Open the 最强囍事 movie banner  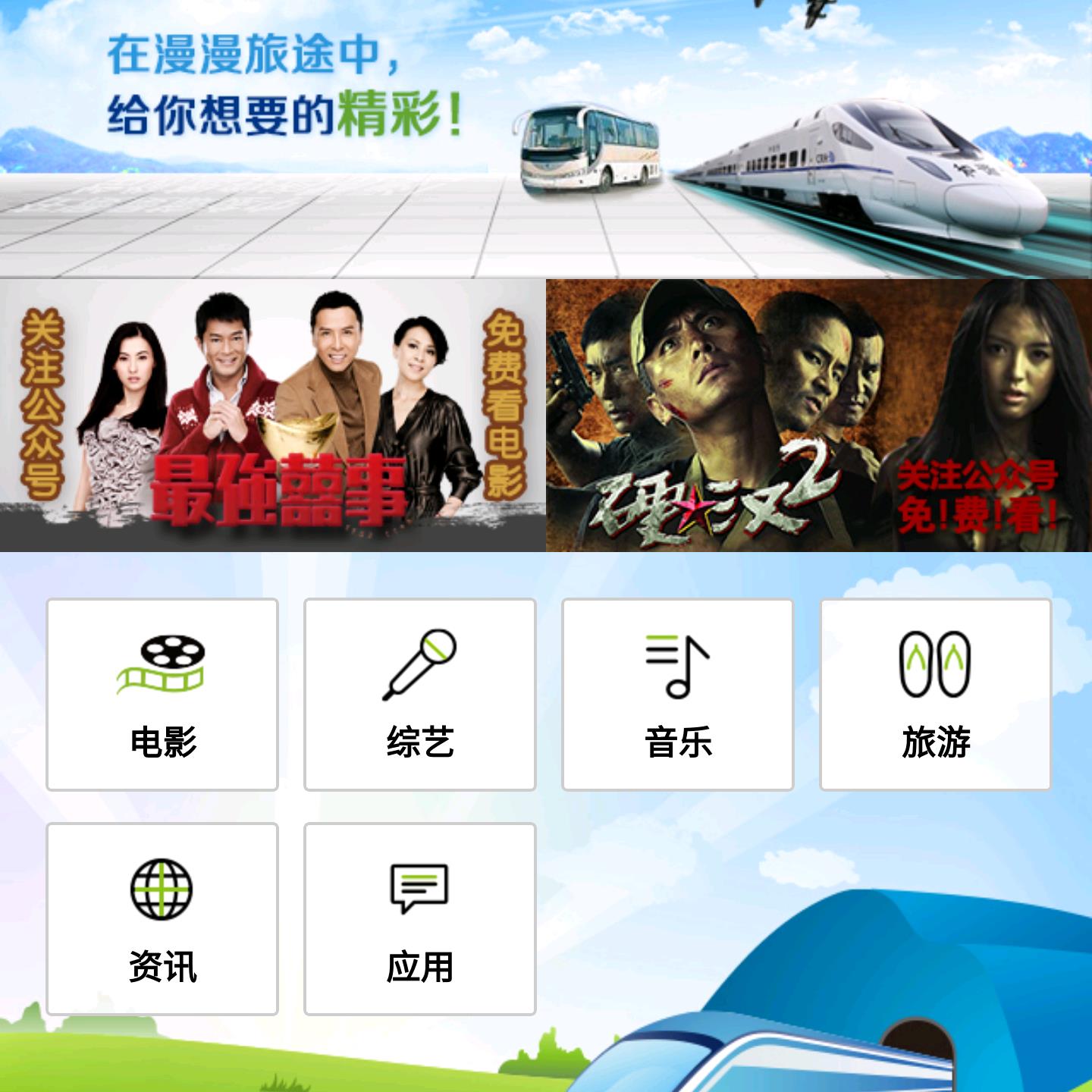pos(273,416)
